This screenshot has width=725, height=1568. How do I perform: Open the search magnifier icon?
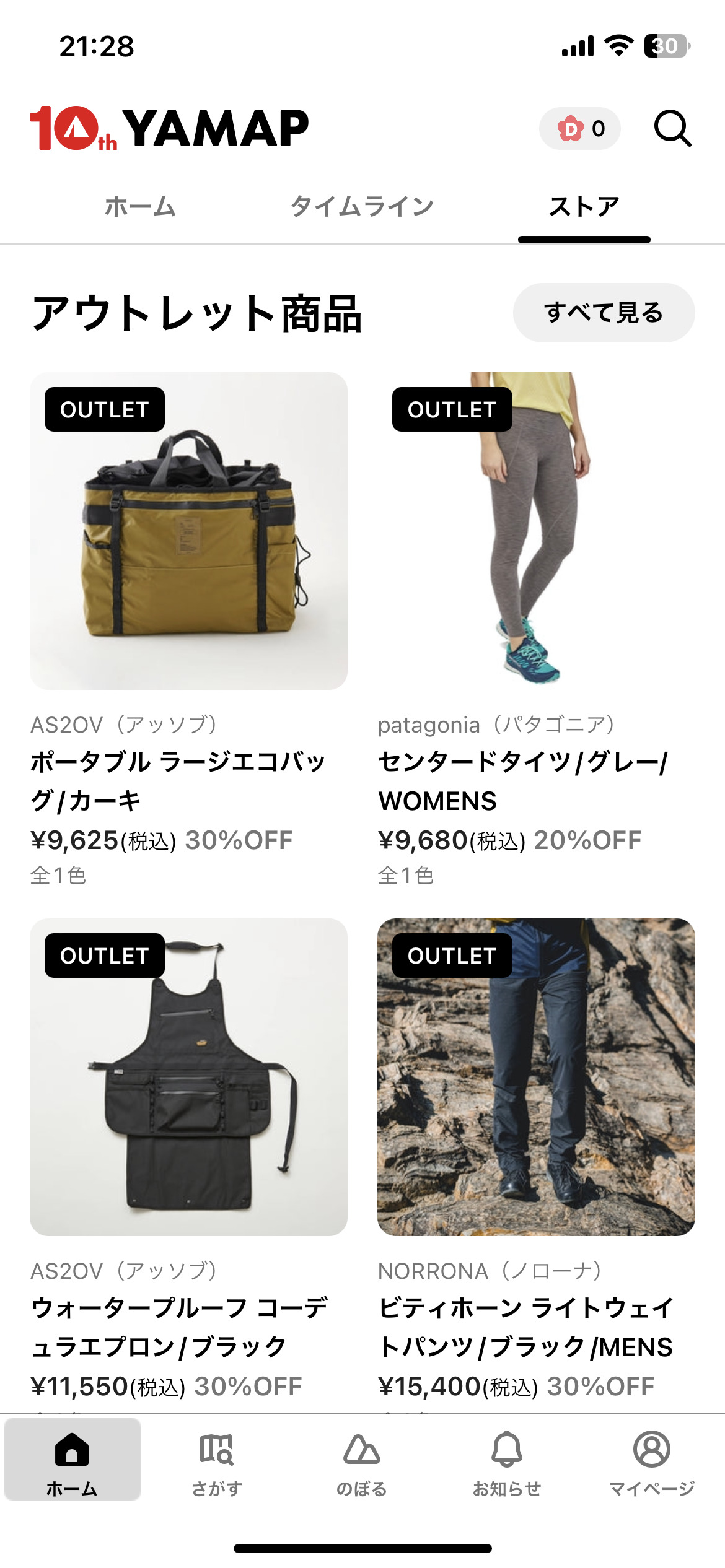[x=672, y=128]
